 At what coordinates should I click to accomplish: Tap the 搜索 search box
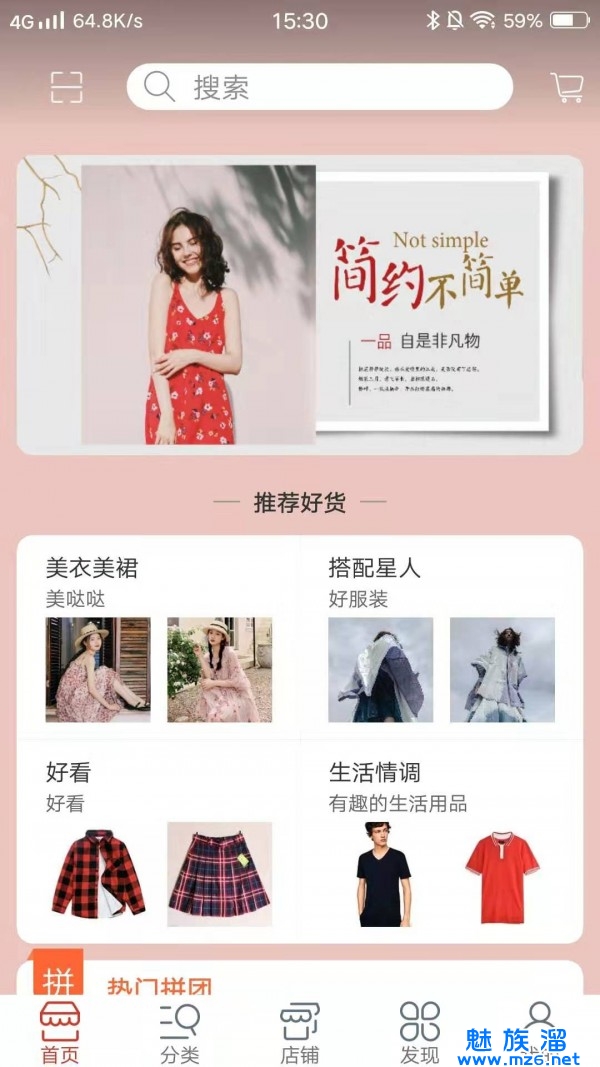(x=320, y=87)
